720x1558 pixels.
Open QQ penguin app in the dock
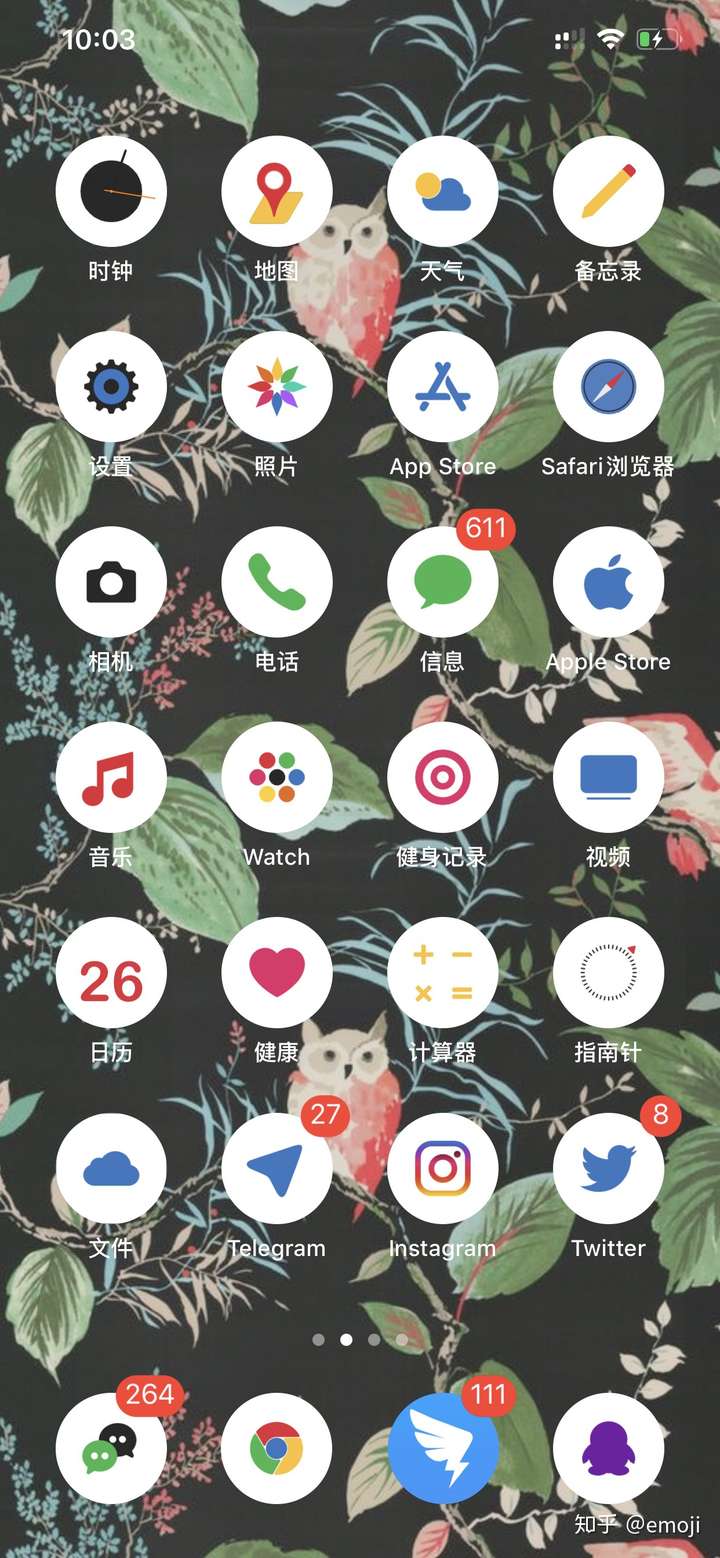(x=608, y=1448)
